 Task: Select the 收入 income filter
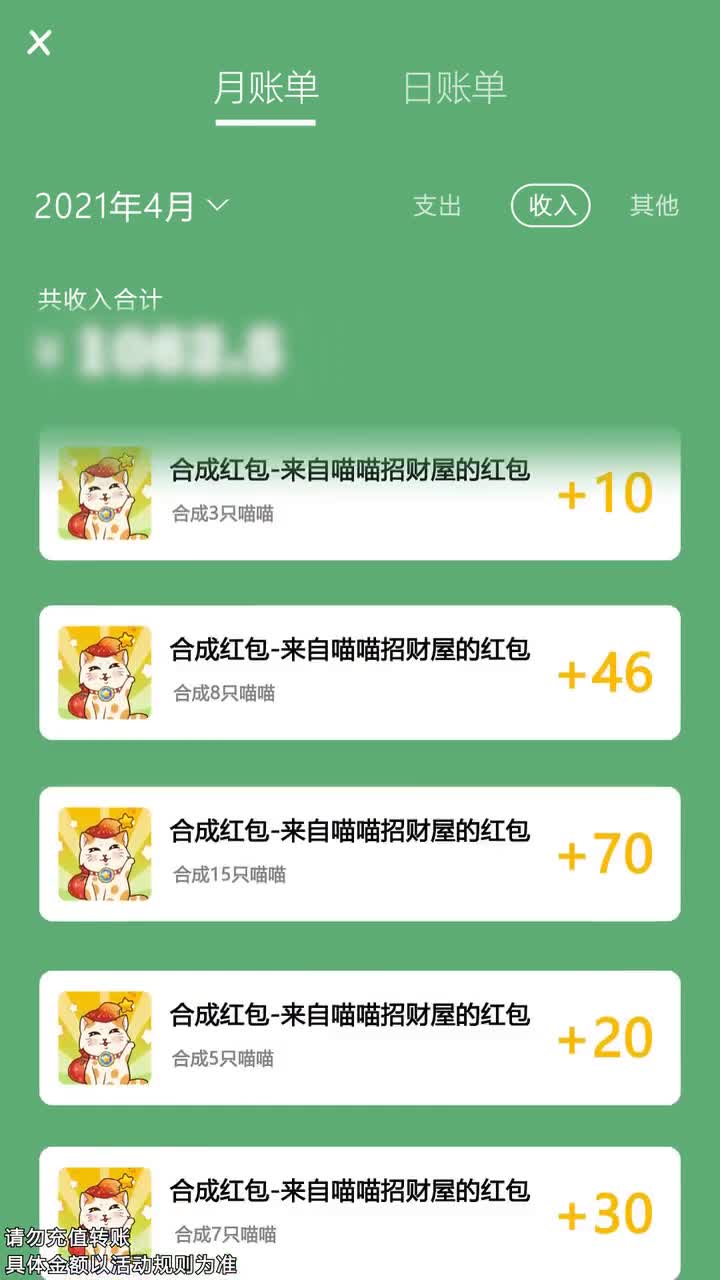coord(550,206)
